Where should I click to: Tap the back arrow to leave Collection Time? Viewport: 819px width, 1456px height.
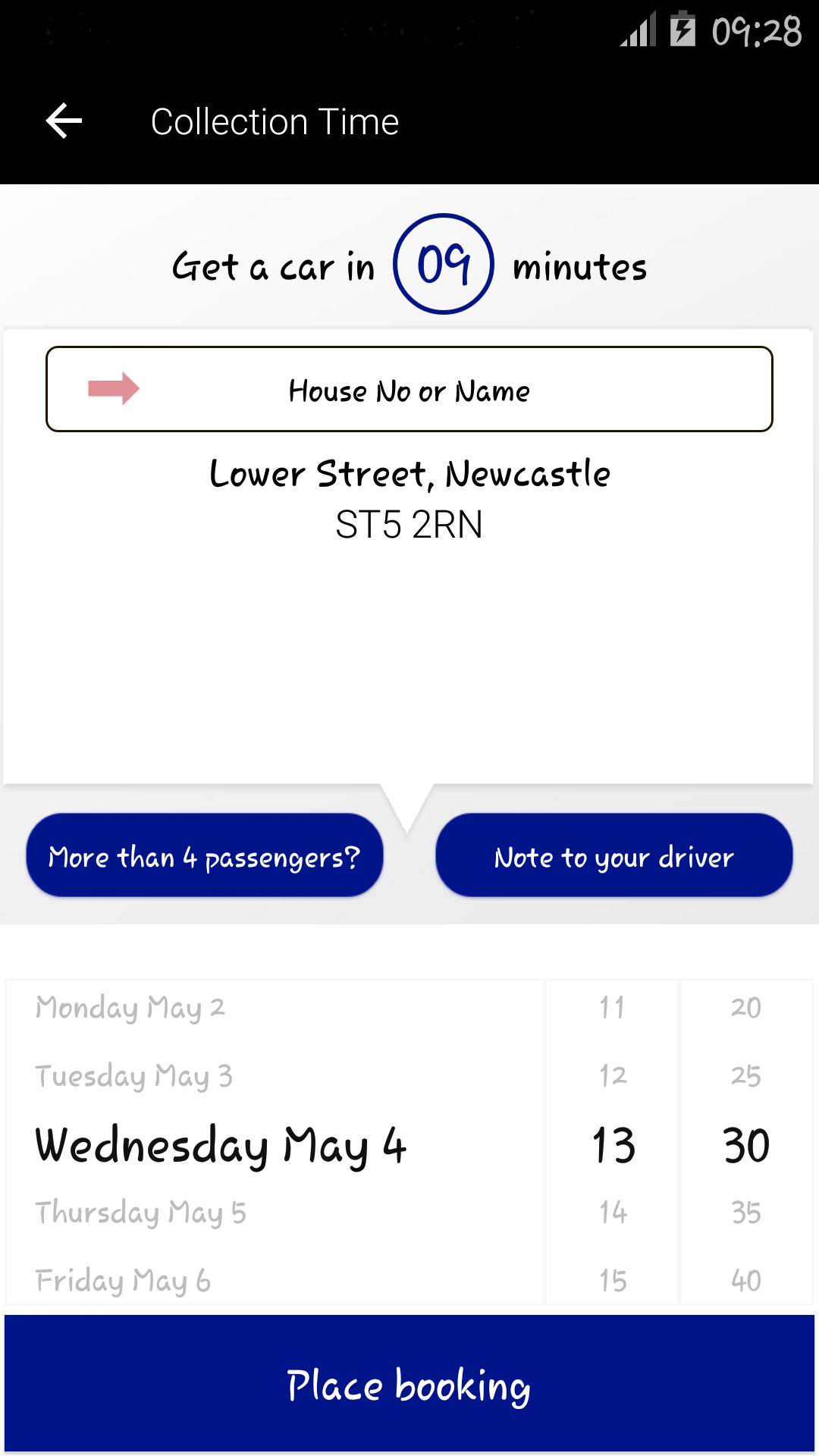[62, 120]
